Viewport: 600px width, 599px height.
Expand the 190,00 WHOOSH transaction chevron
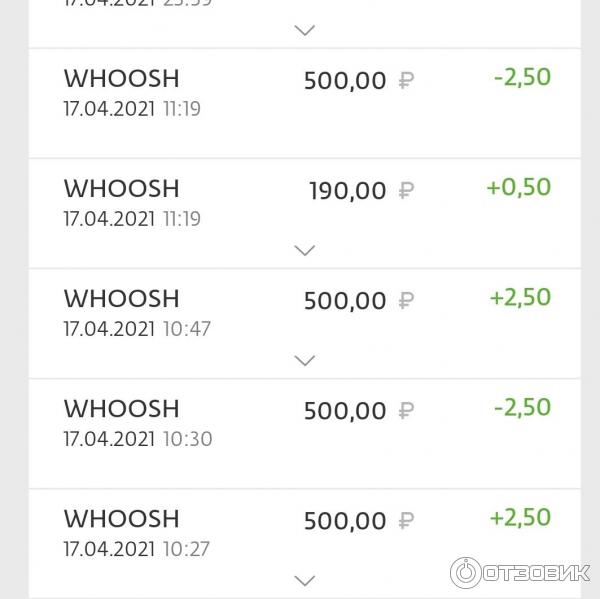(305, 250)
